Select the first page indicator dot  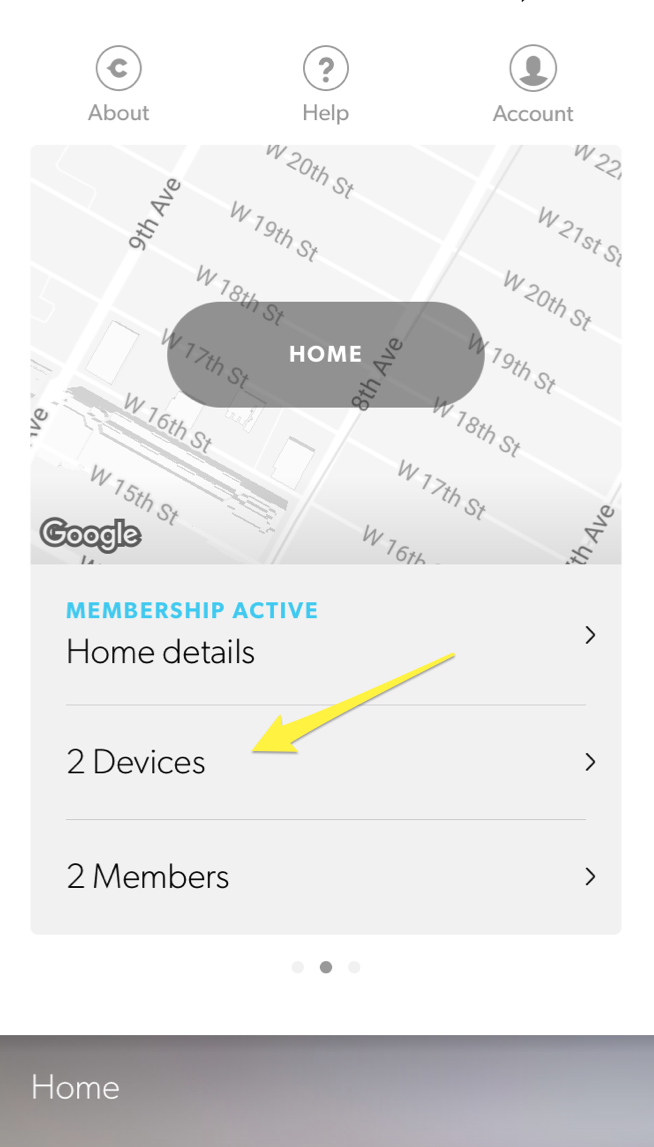pos(297,967)
